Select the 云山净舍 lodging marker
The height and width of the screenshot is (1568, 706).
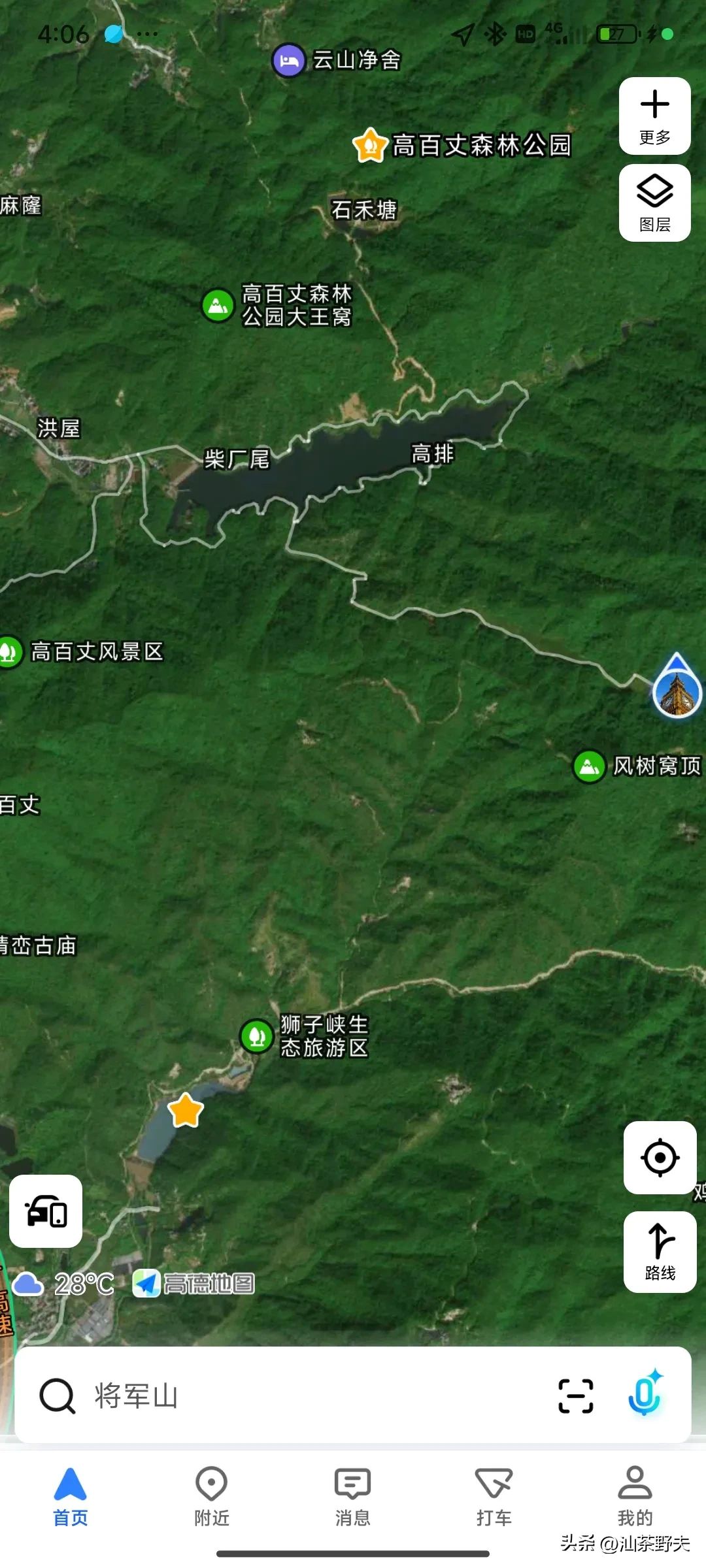tap(289, 61)
